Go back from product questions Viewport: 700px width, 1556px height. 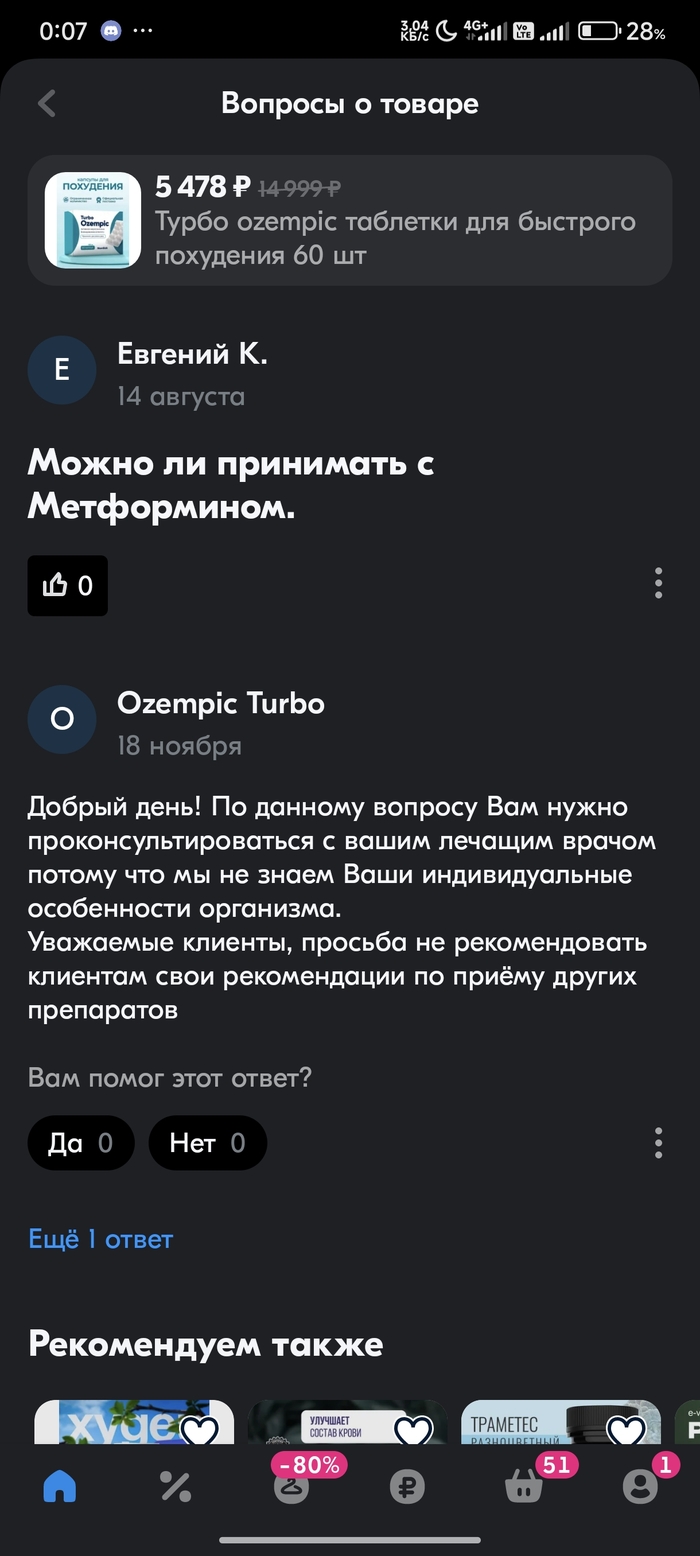pyautogui.click(x=47, y=104)
